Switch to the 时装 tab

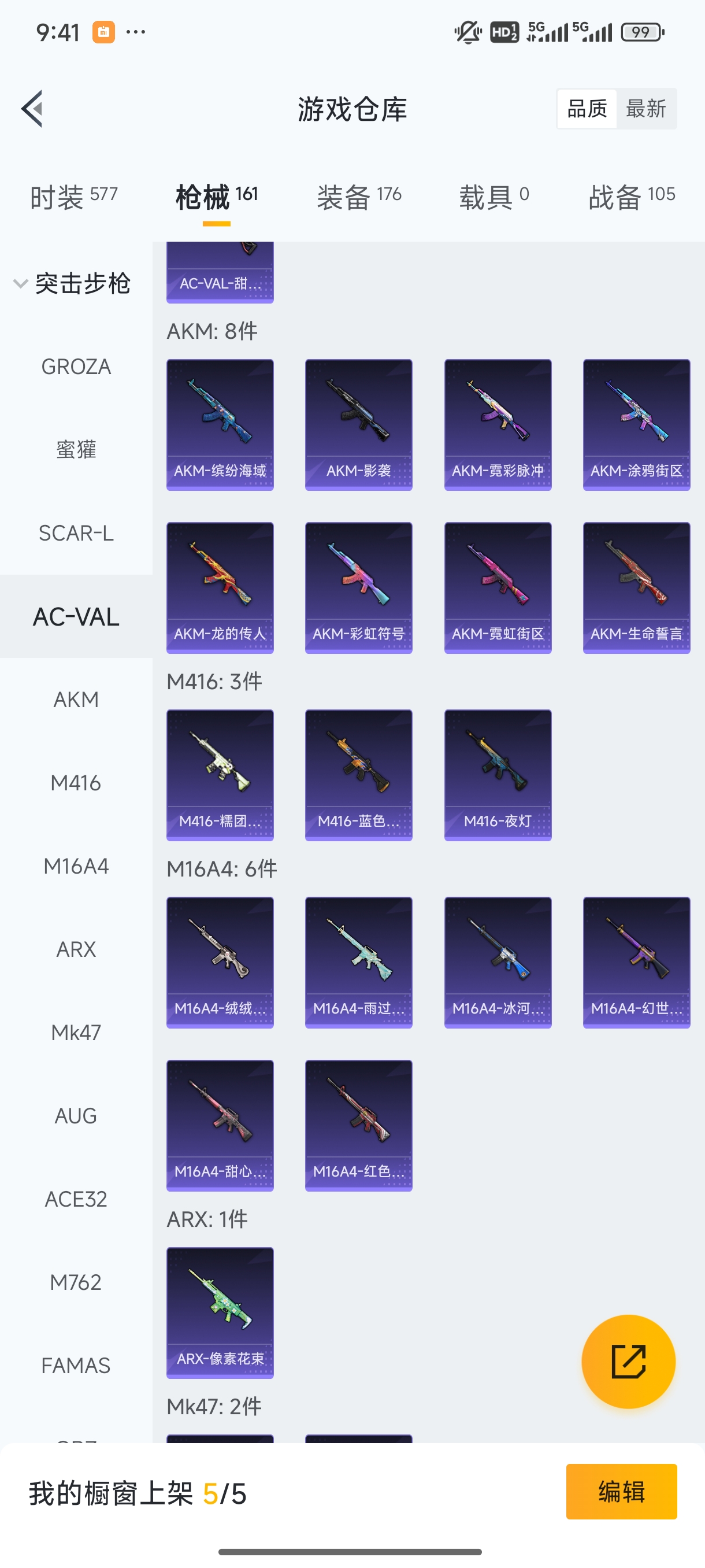pyautogui.click(x=73, y=197)
